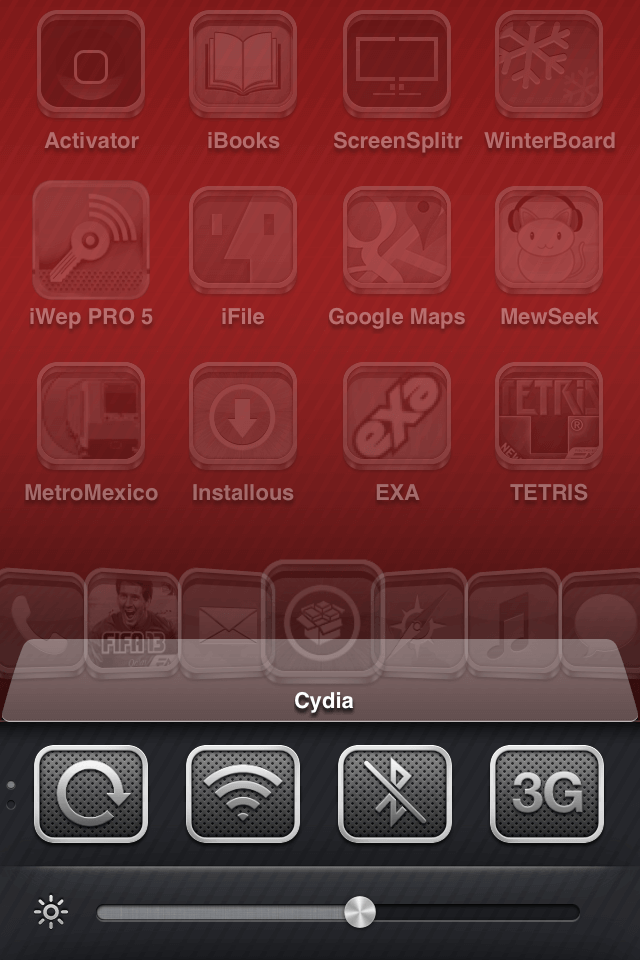Launch iWep PRO 5
Image resolution: width=640 pixels, height=960 pixels.
[91, 240]
